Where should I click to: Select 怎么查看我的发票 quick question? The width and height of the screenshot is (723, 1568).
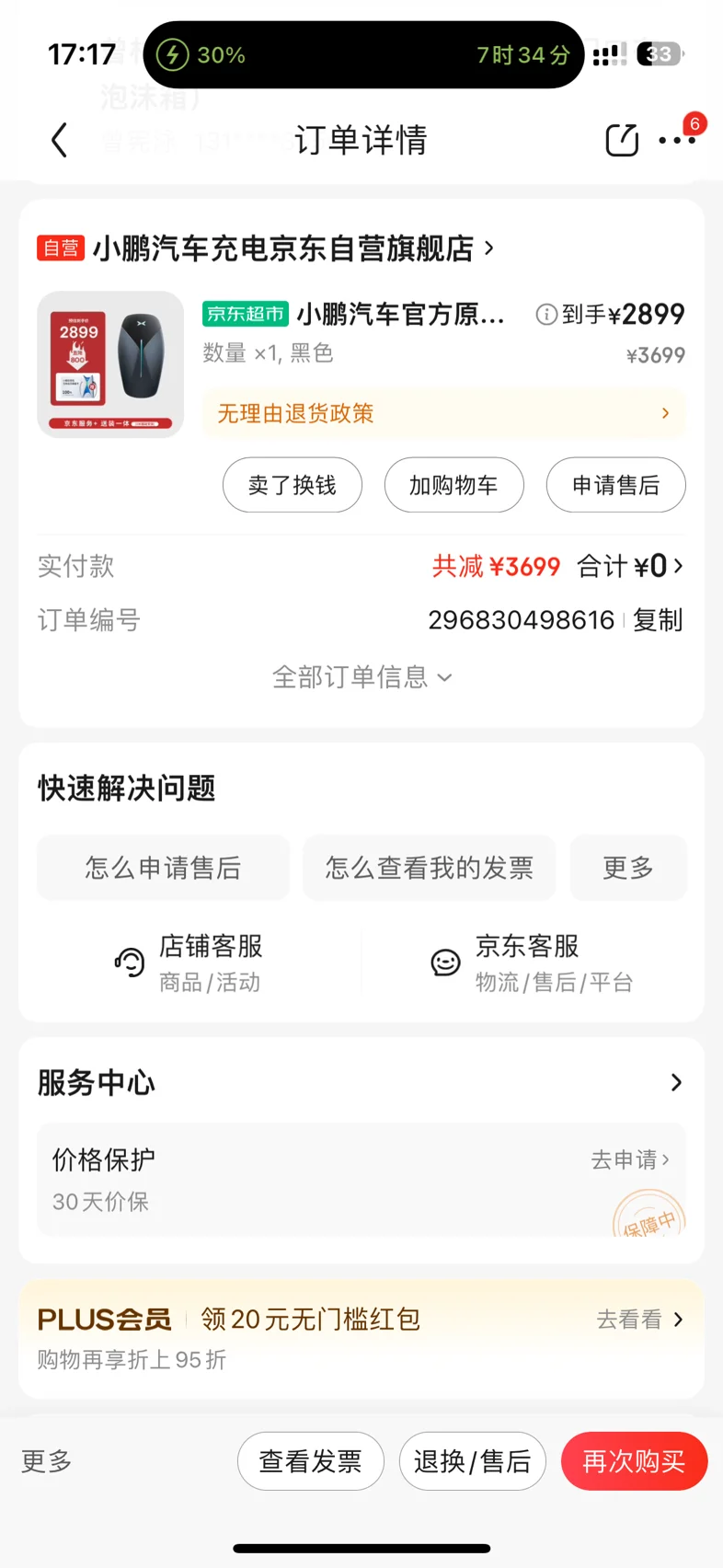click(x=429, y=868)
